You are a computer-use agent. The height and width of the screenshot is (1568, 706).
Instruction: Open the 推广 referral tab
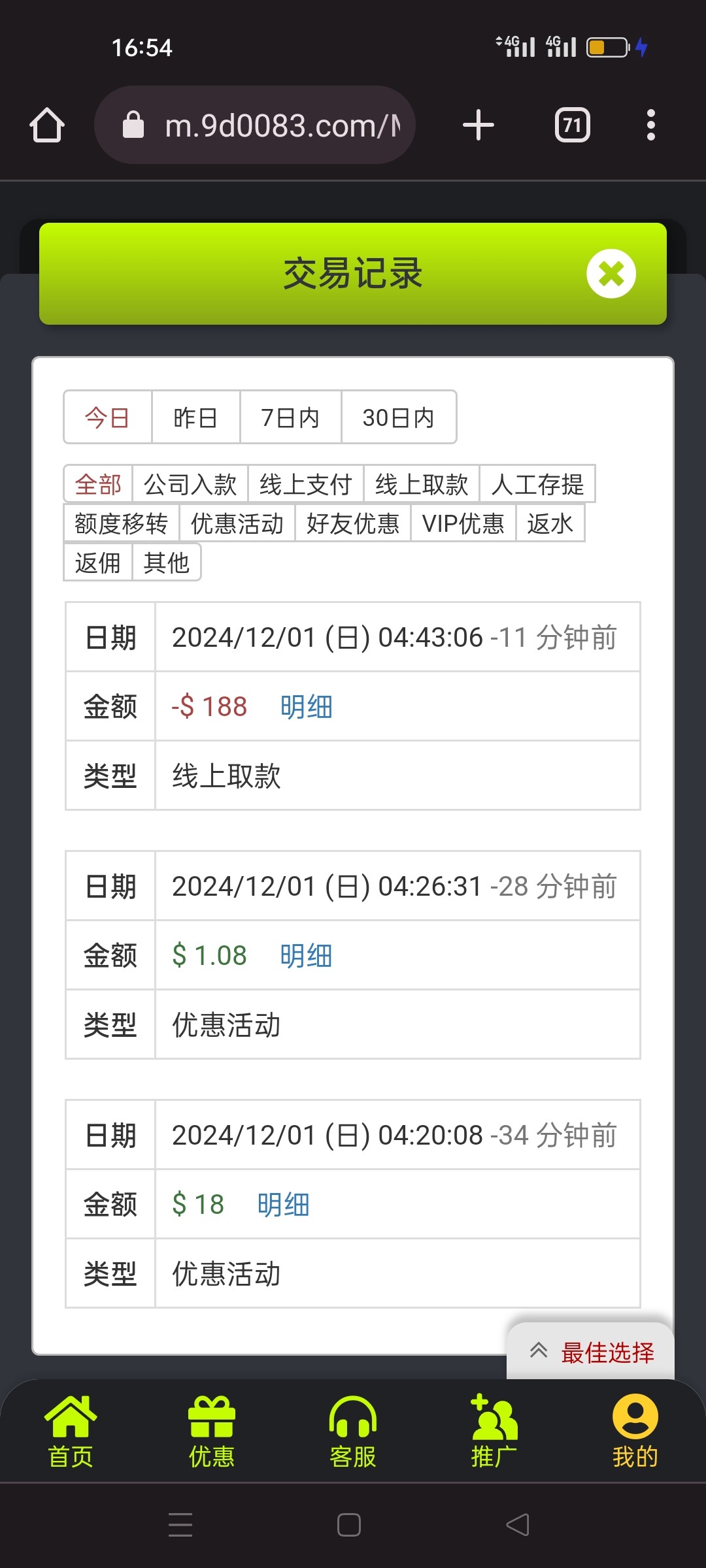494,1431
